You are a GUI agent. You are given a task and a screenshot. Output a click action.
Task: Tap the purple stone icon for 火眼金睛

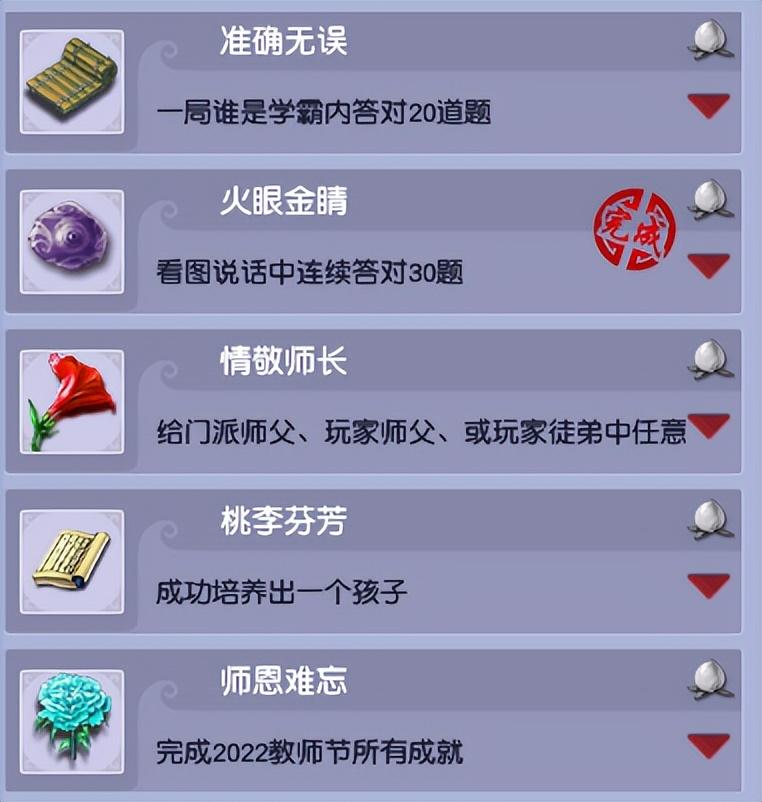coord(72,241)
